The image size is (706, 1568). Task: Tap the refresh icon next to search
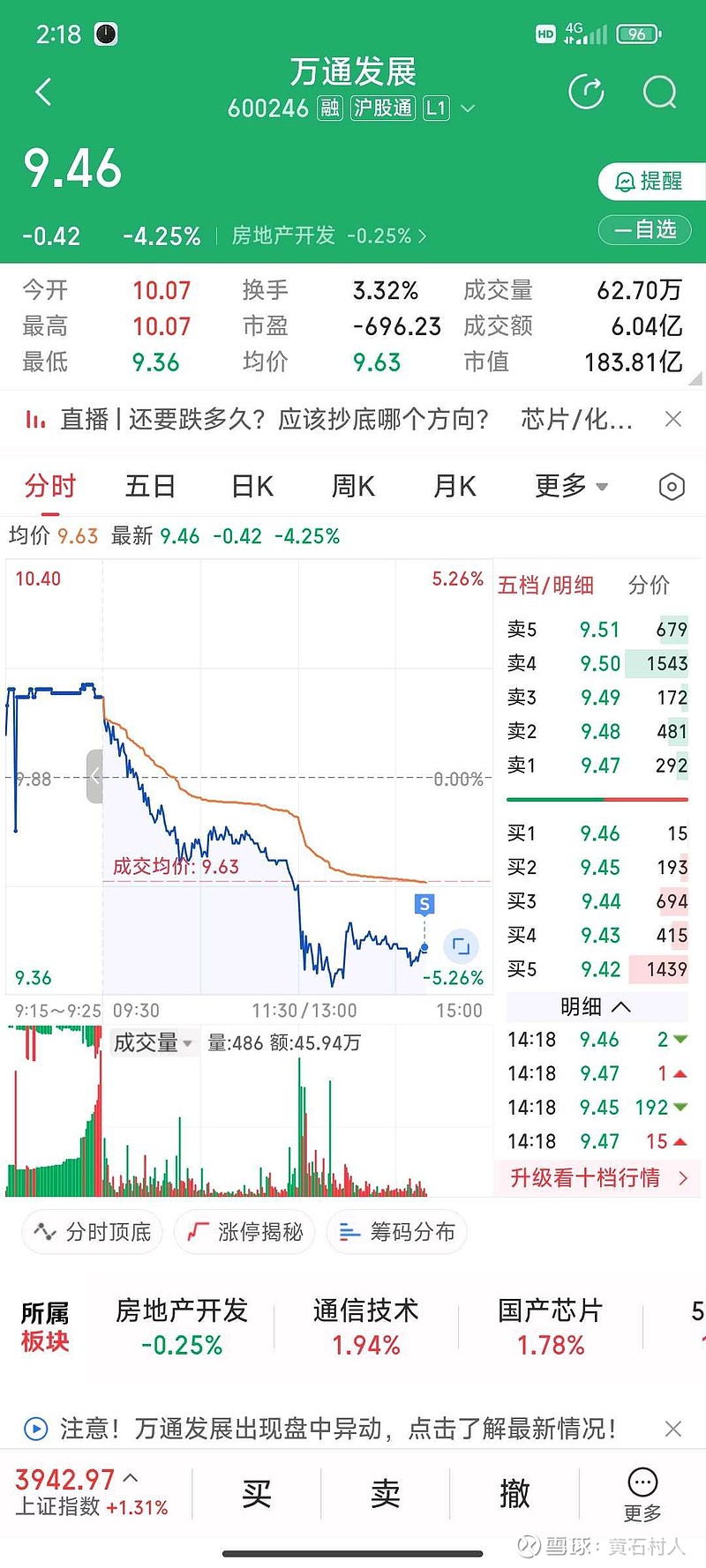point(586,93)
